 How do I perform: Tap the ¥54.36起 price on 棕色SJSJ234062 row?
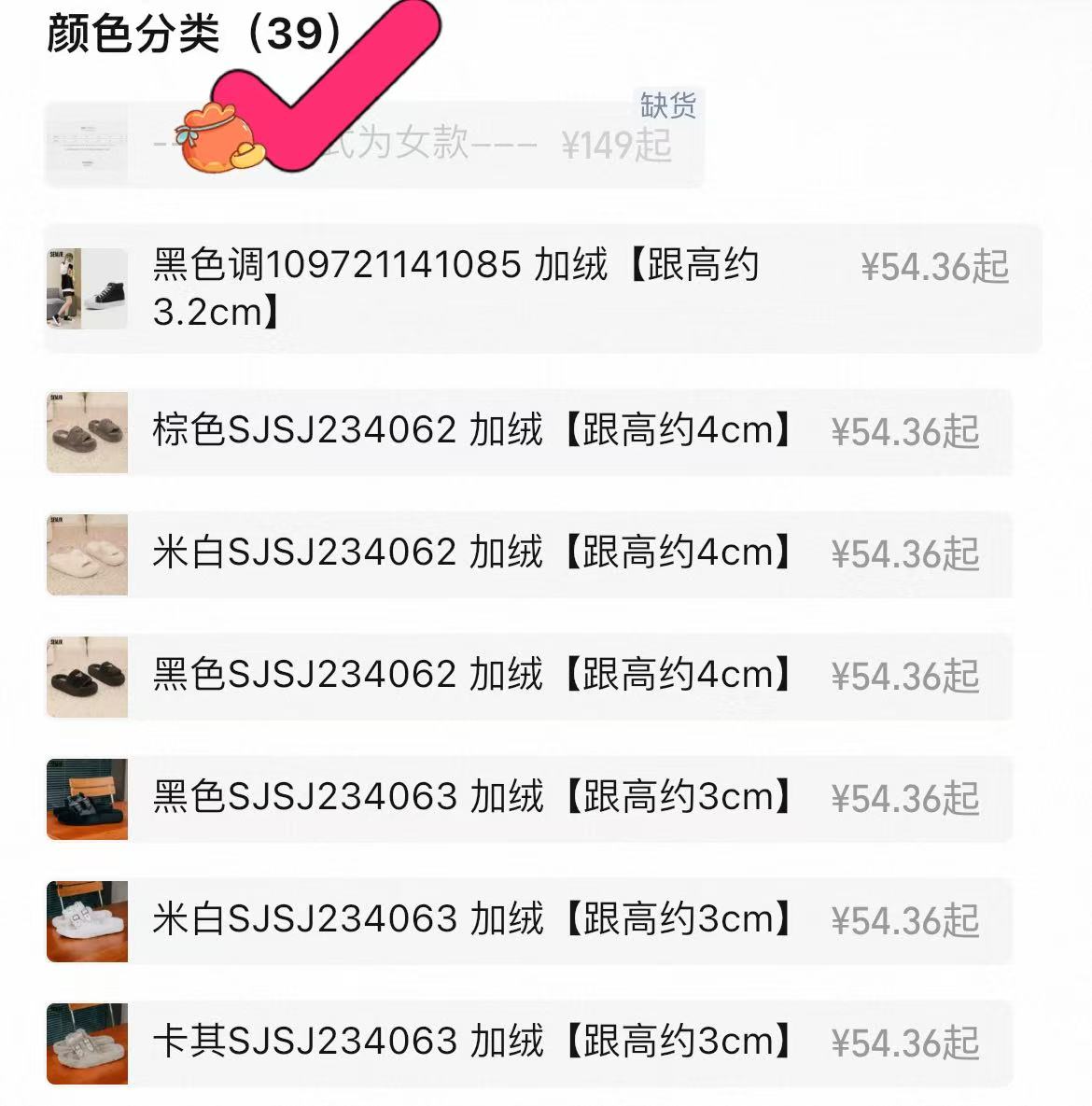click(x=905, y=433)
